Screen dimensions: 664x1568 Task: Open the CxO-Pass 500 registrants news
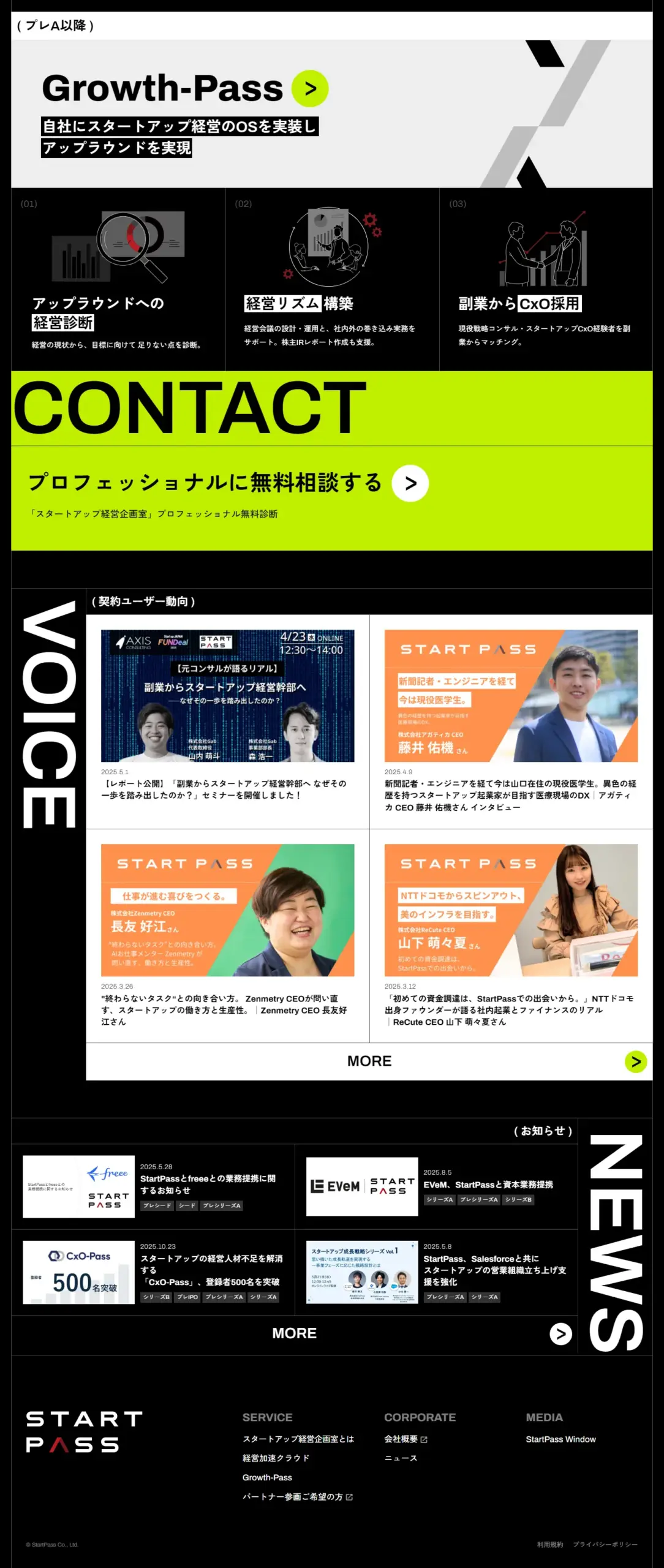(x=211, y=1270)
